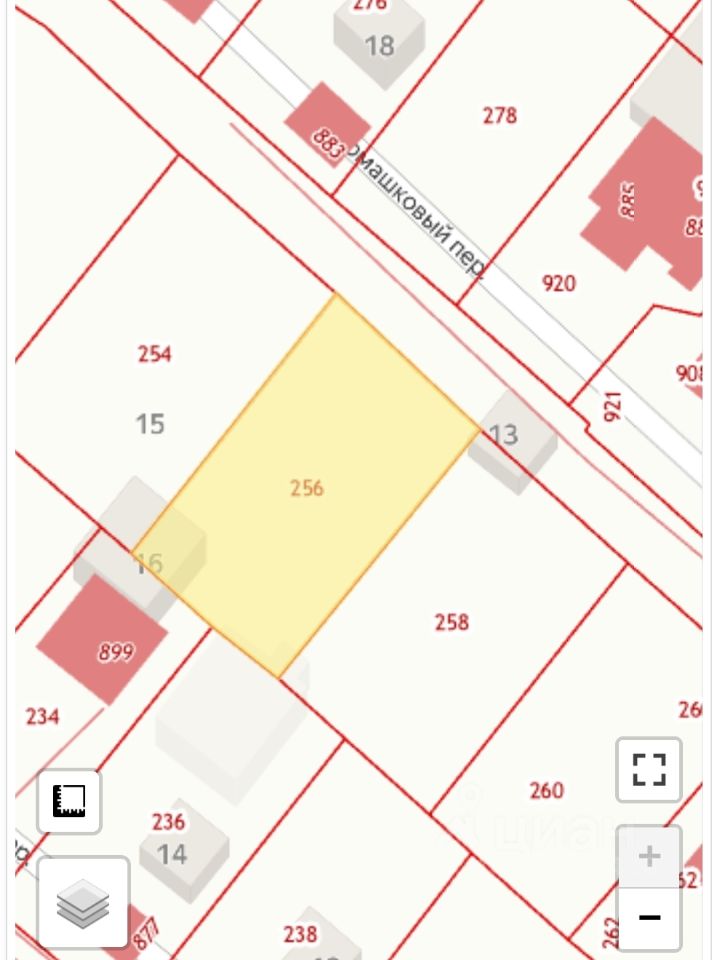Image resolution: width=712 pixels, height=960 pixels.
Task: Zoom in with the plus button
Action: [x=649, y=857]
